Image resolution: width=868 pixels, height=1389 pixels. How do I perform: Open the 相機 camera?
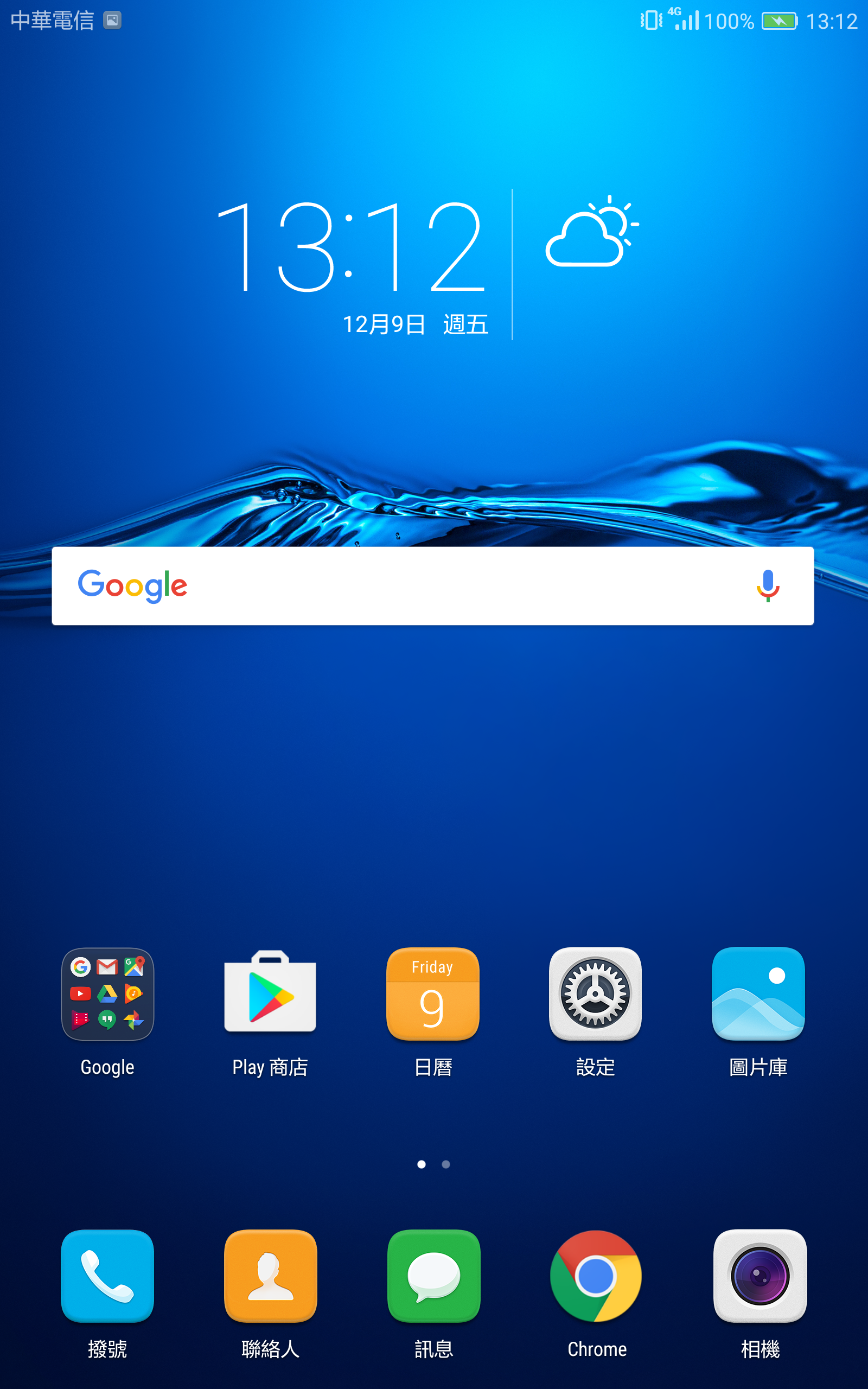pyautogui.click(x=760, y=1276)
